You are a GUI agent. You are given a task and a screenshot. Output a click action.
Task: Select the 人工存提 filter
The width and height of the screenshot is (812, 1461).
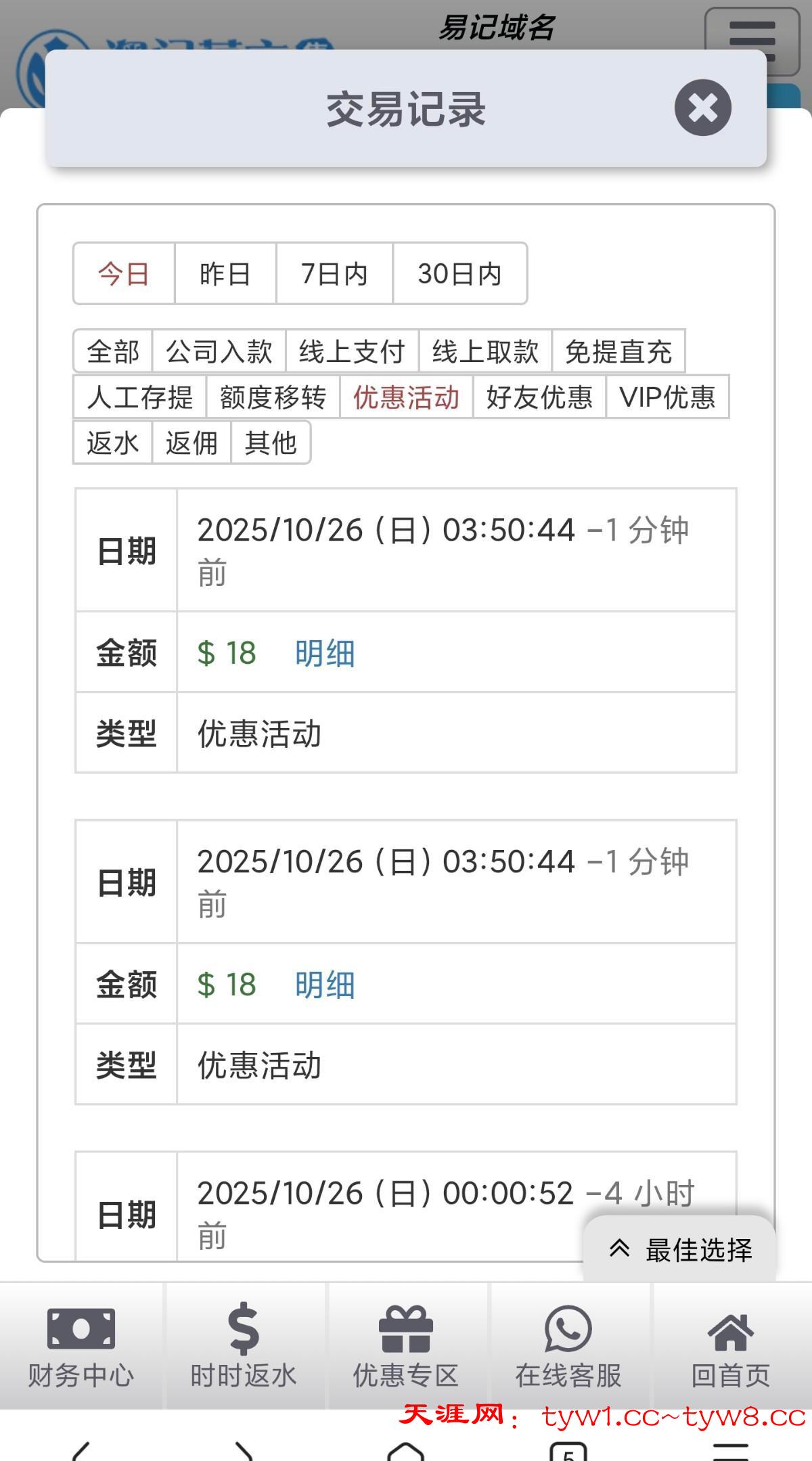140,397
